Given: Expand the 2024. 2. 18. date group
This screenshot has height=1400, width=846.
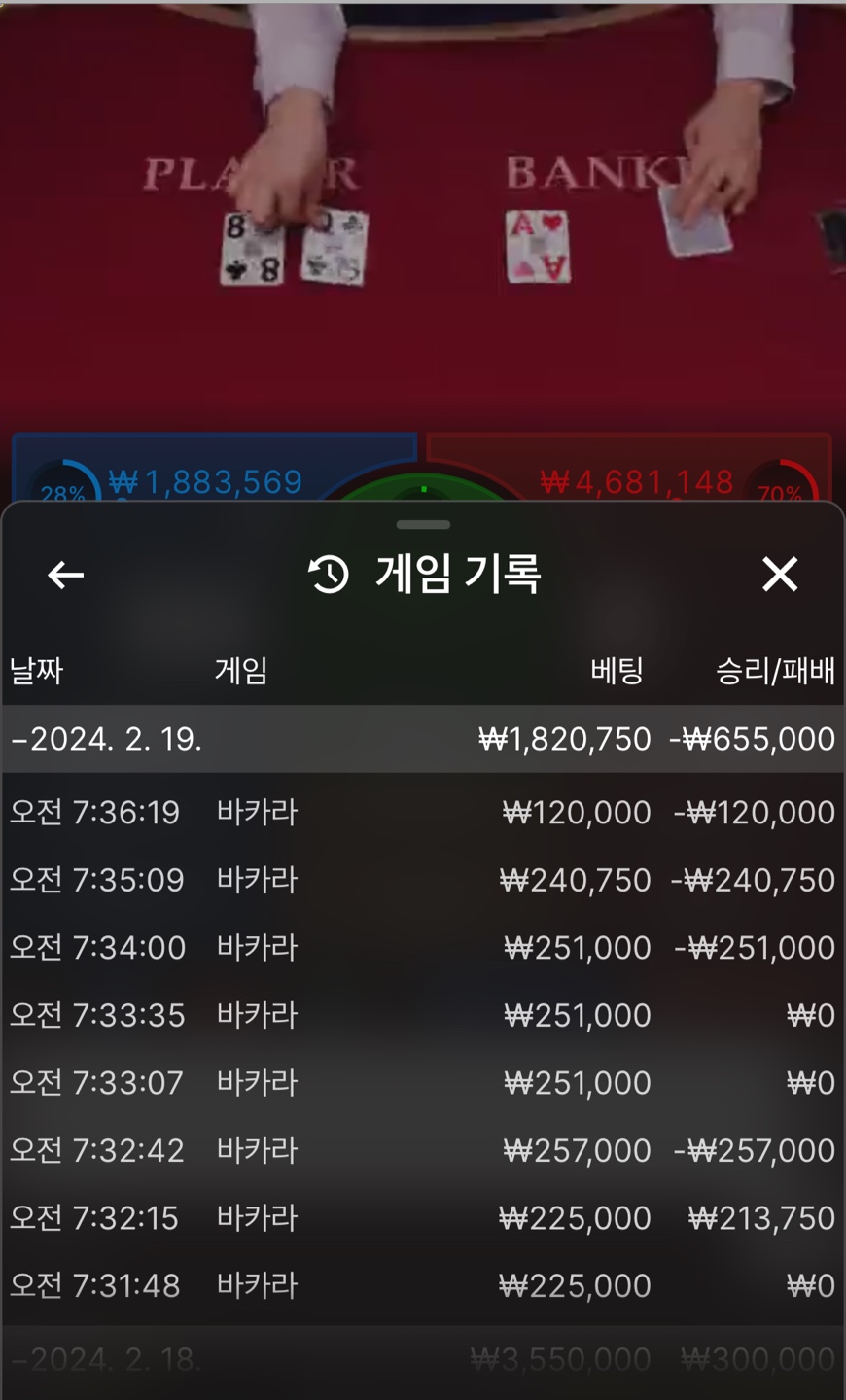Looking at the screenshot, I should tap(423, 1359).
